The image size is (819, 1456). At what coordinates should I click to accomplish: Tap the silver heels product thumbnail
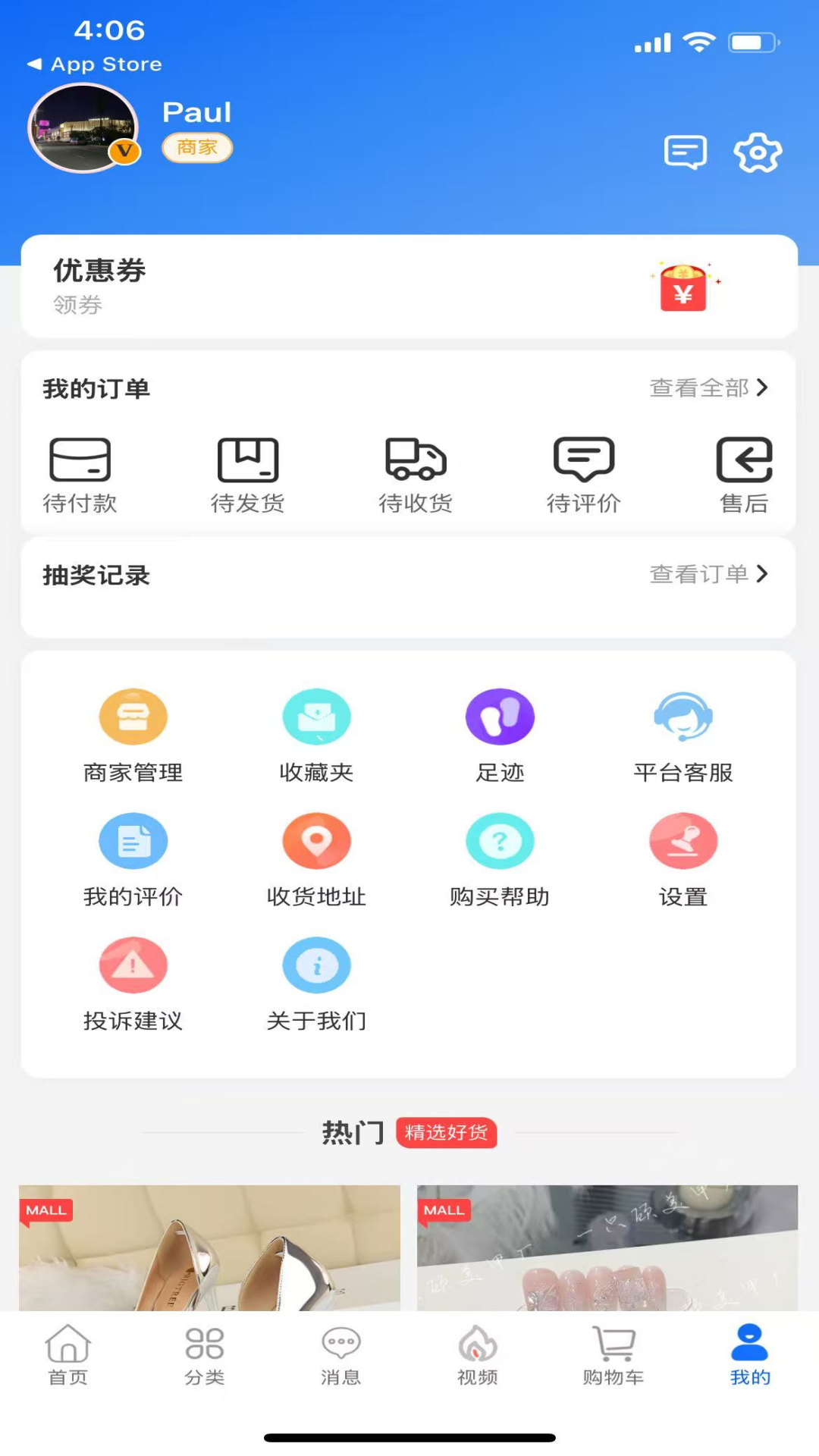(209, 1251)
